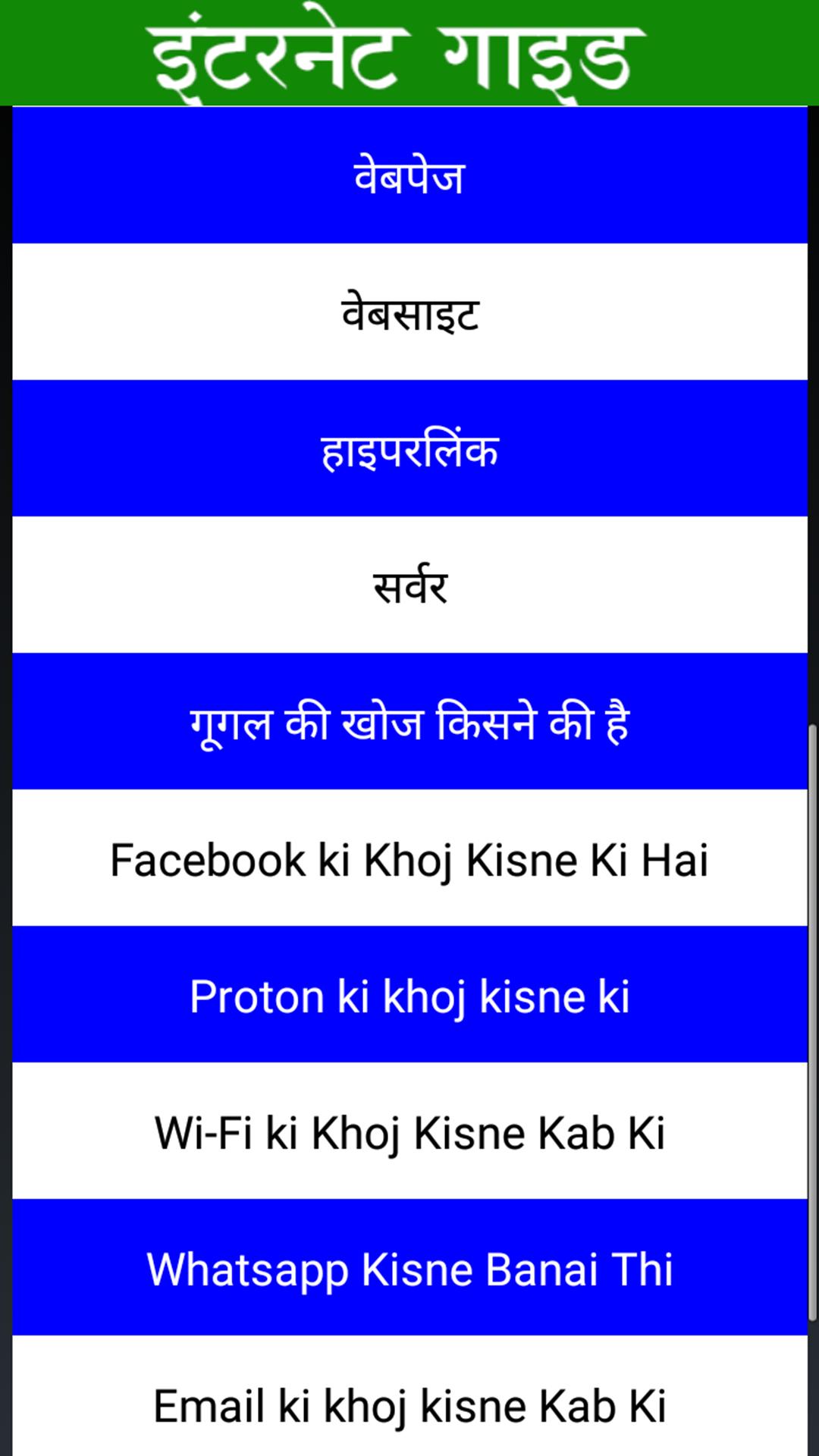Open गूगल की खोज किसने की है
The width and height of the screenshot is (819, 1456).
point(409,722)
